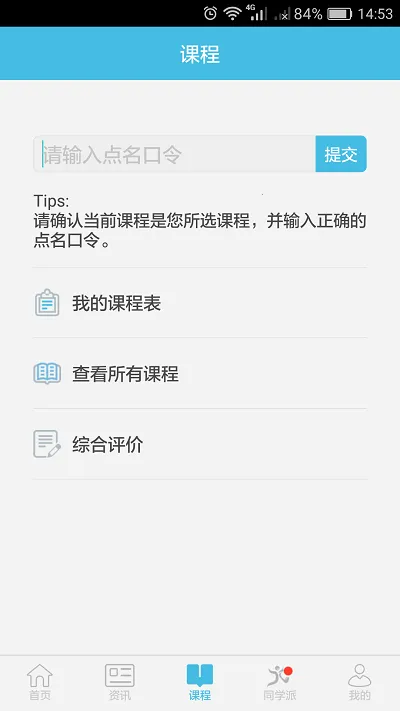This screenshot has width=400, height=711.
Task: Select the 课程 tab
Action: click(x=200, y=682)
